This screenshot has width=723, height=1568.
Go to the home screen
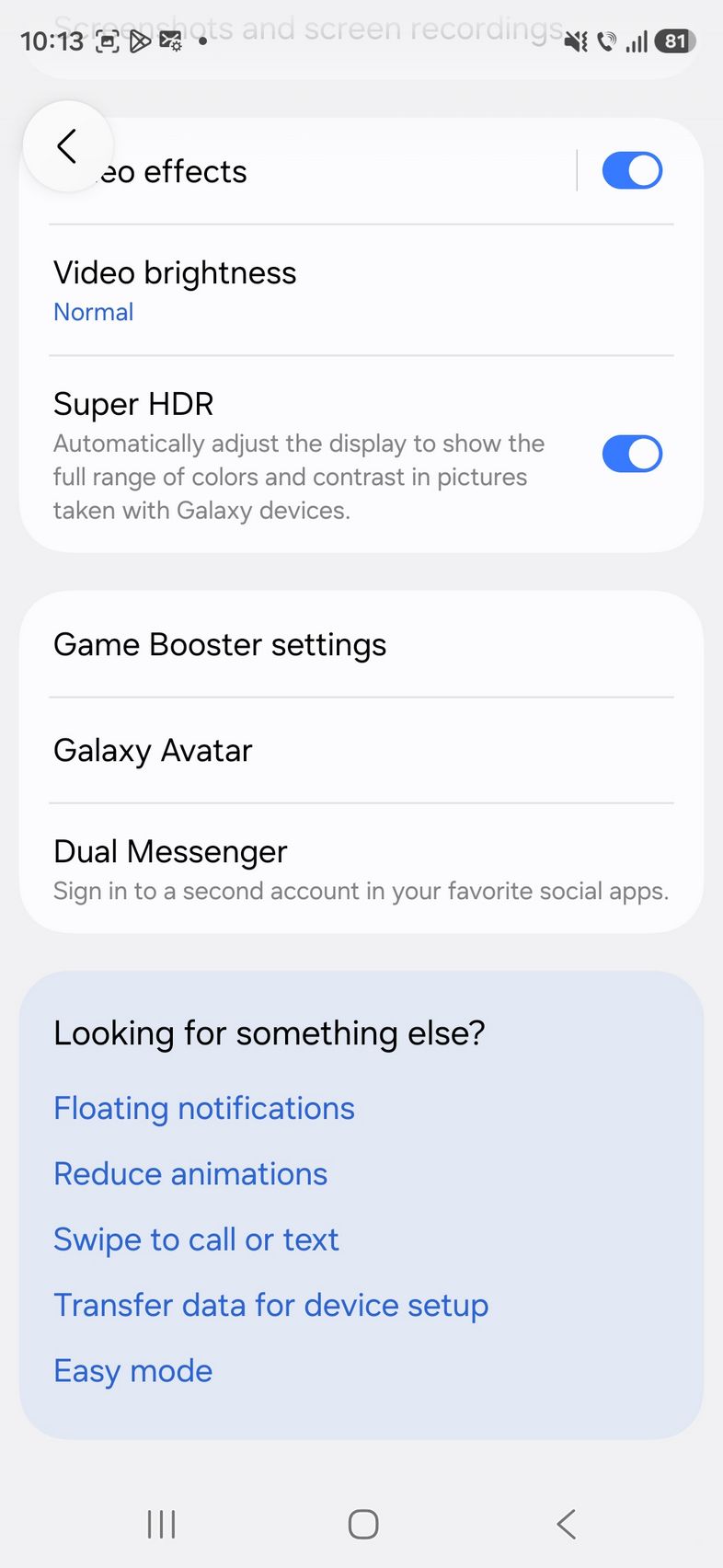[362, 1525]
